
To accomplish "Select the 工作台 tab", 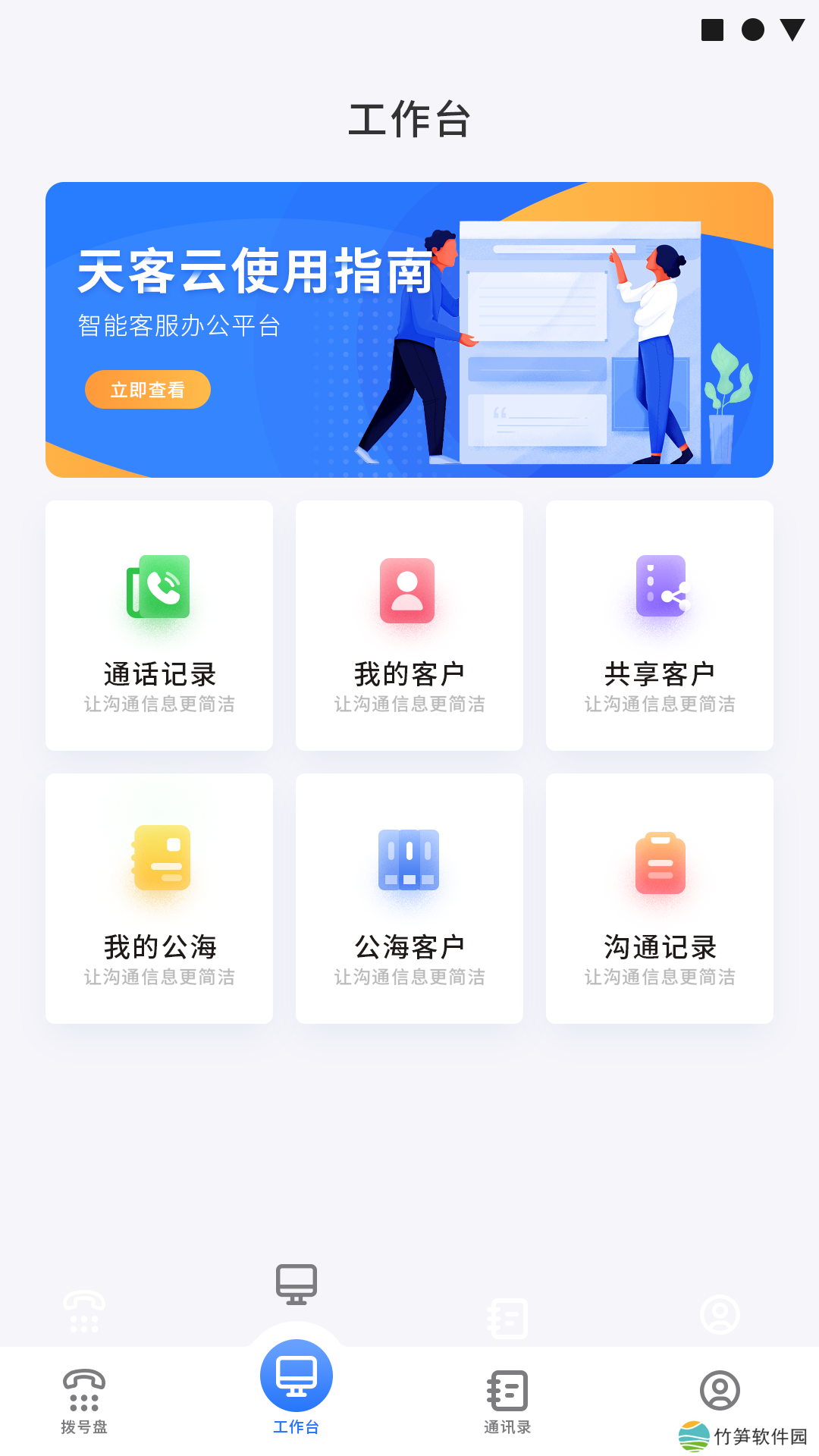I will [x=297, y=1388].
